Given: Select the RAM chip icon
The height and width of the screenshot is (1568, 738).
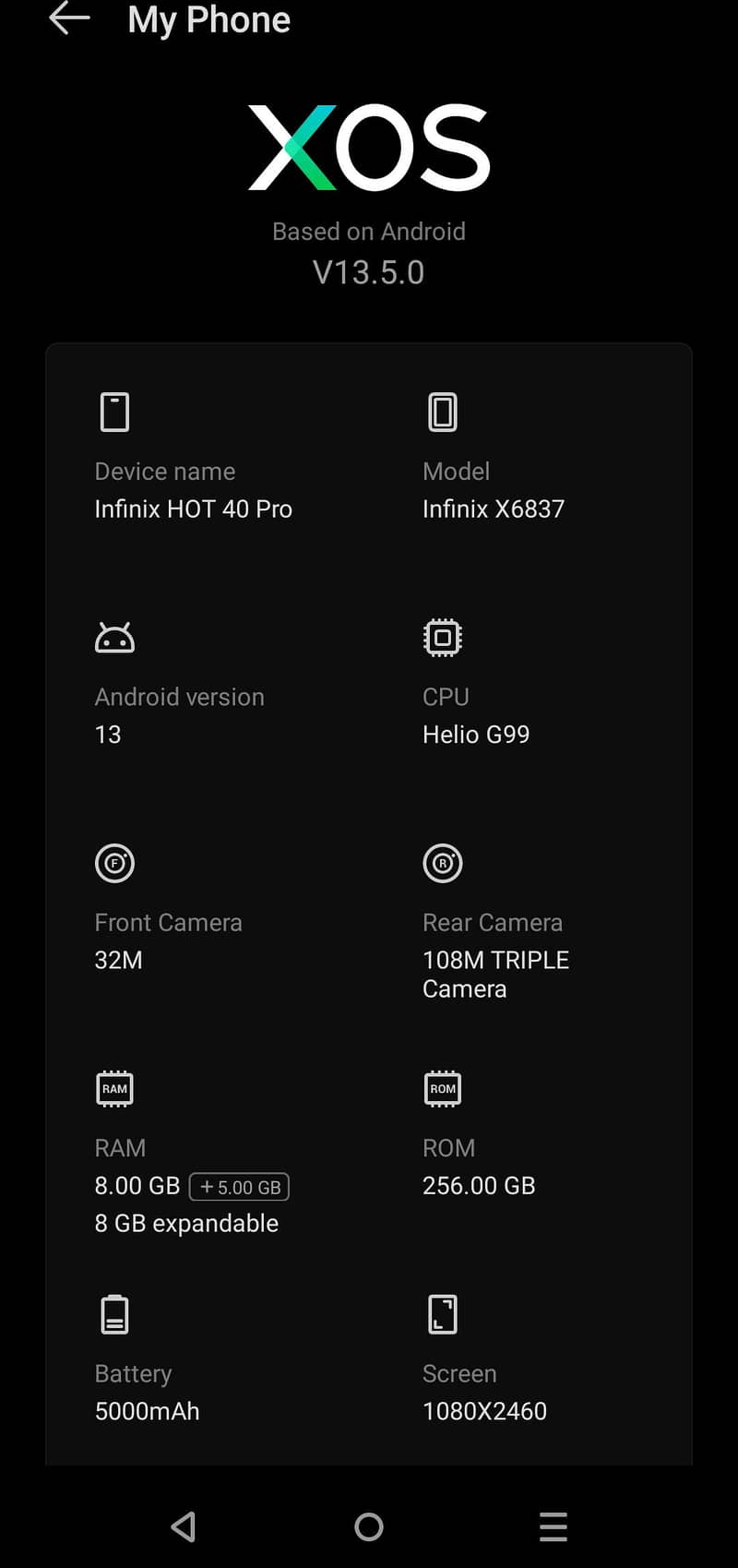Looking at the screenshot, I should coord(114,1088).
